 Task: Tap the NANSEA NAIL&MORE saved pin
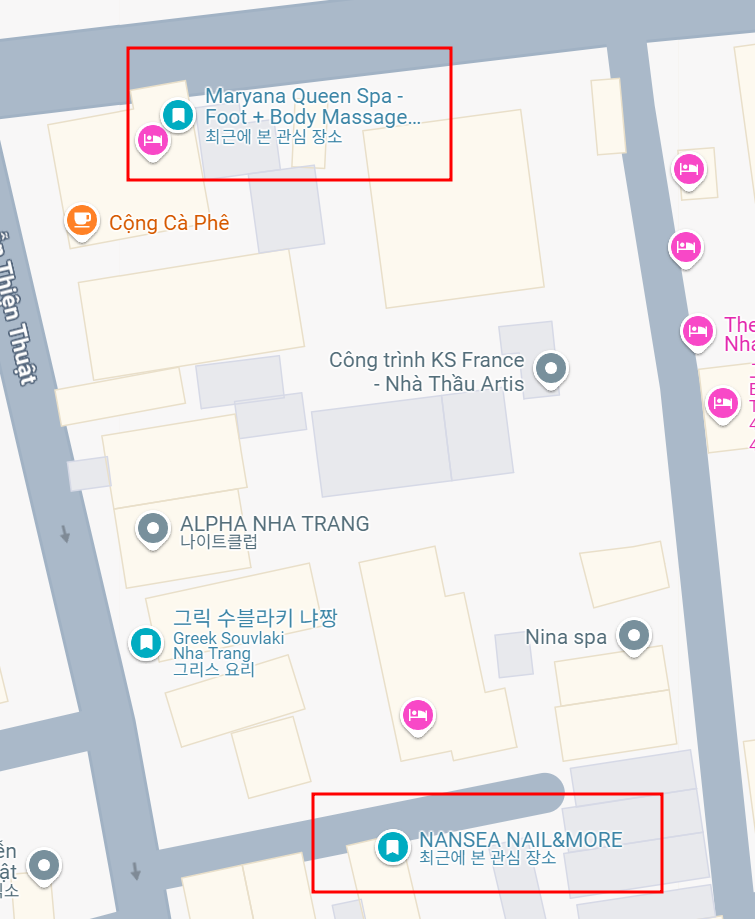click(392, 846)
